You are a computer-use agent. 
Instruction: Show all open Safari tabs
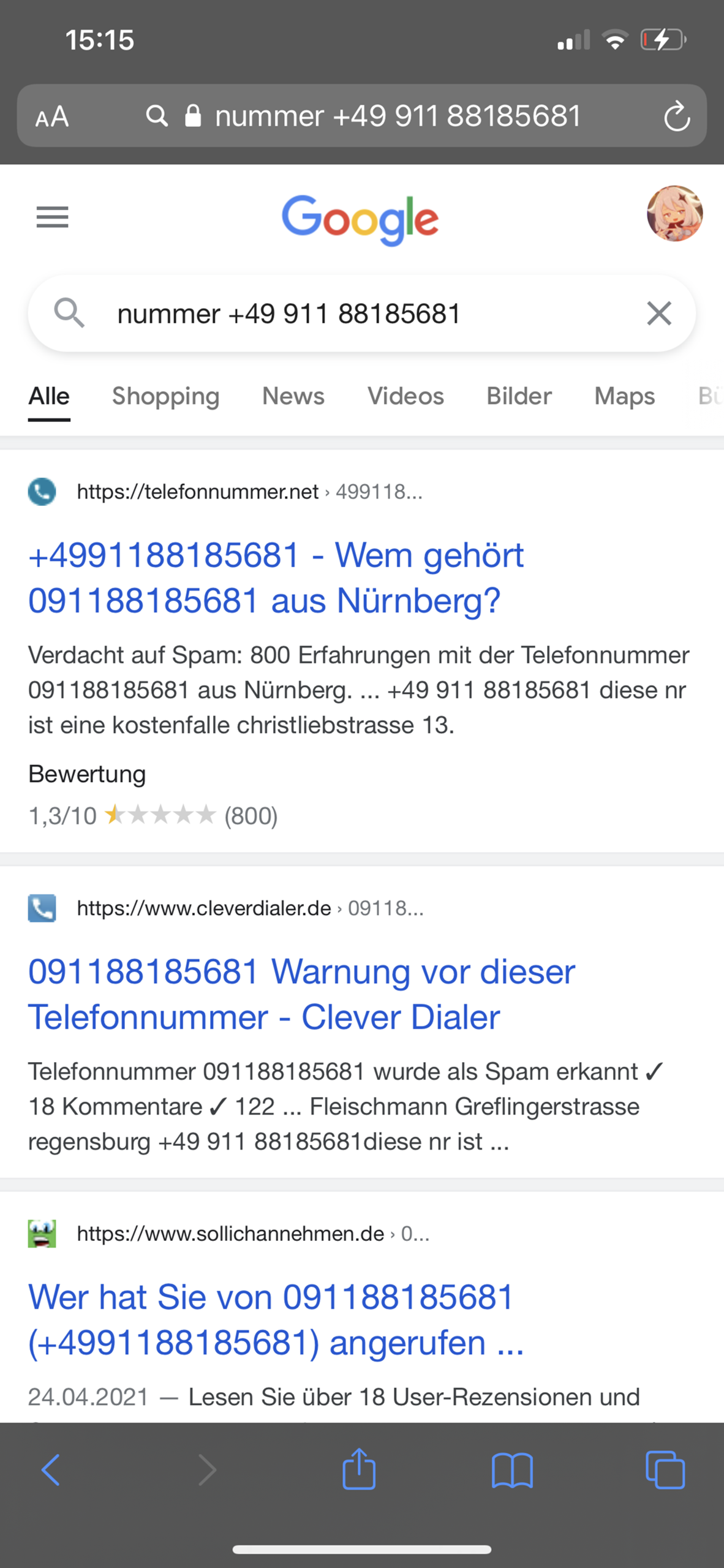[x=665, y=1469]
